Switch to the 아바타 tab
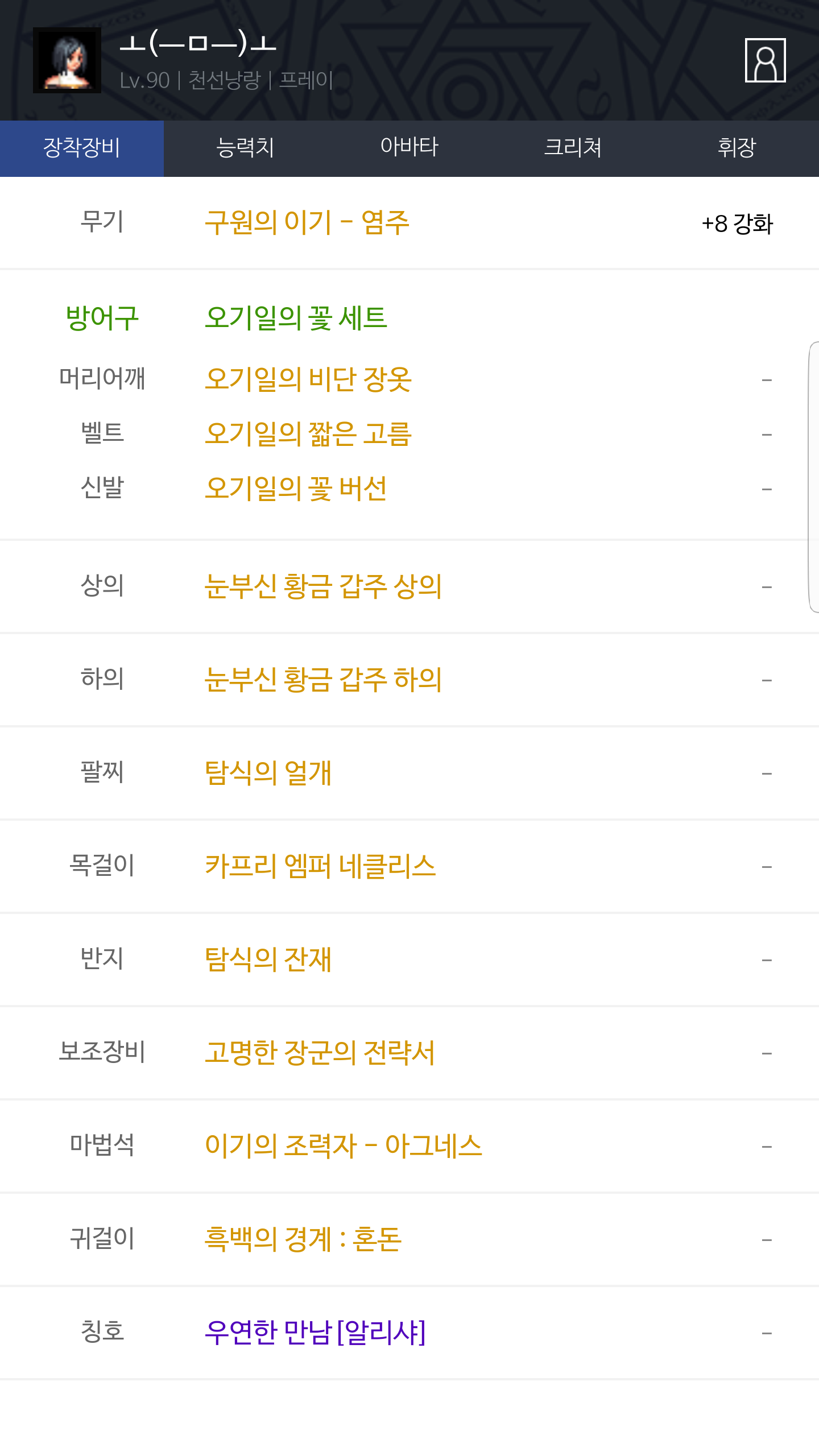 [409, 148]
